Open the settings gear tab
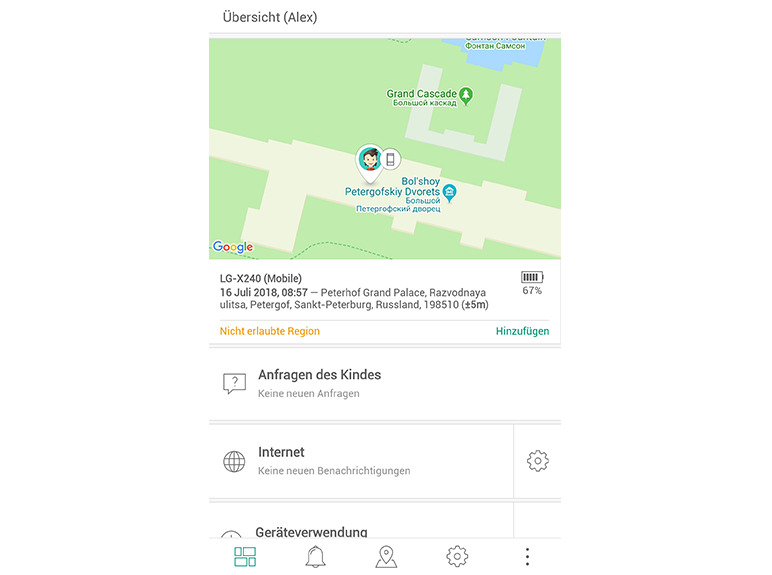Screen dimensions: 772x575 (457, 557)
